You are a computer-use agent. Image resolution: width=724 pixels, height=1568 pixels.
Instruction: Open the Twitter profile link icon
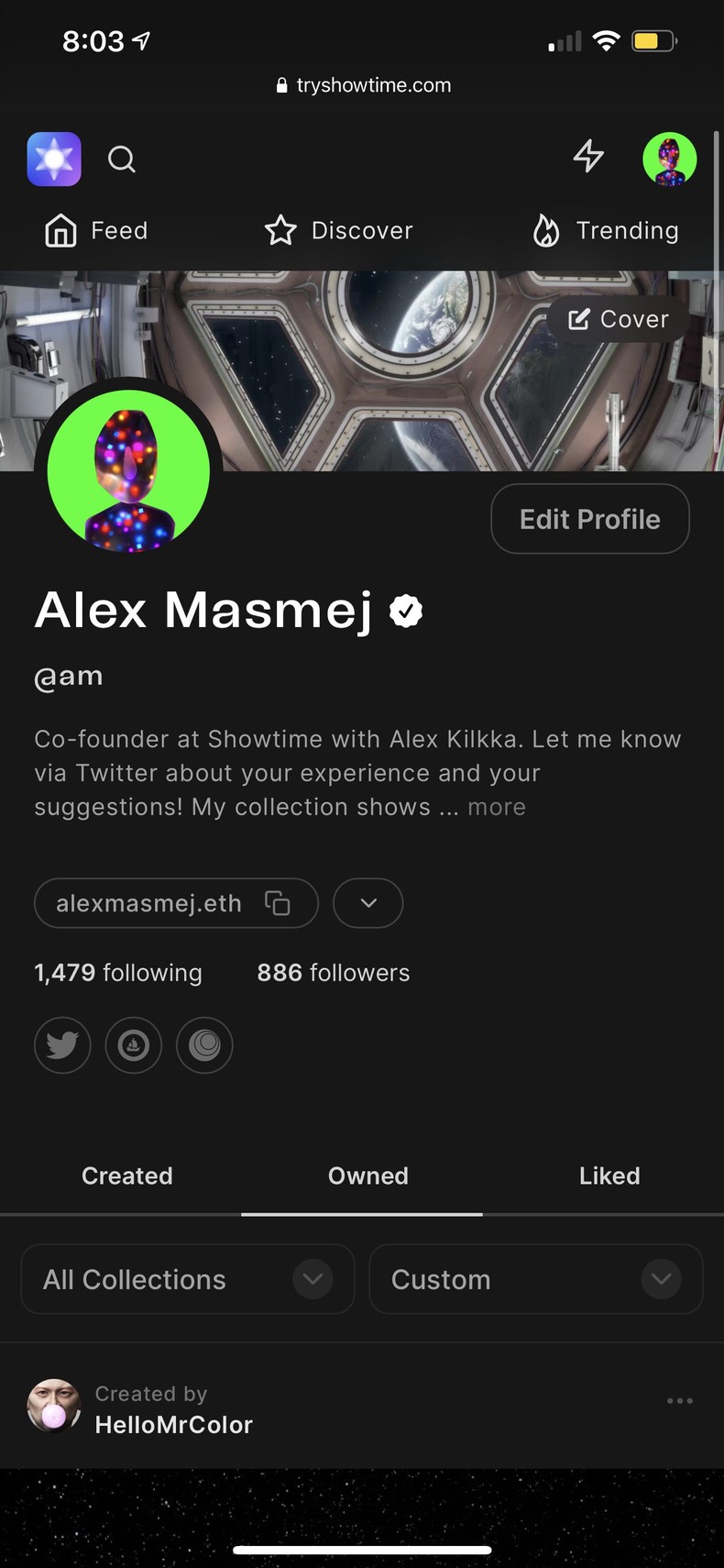tap(62, 1045)
